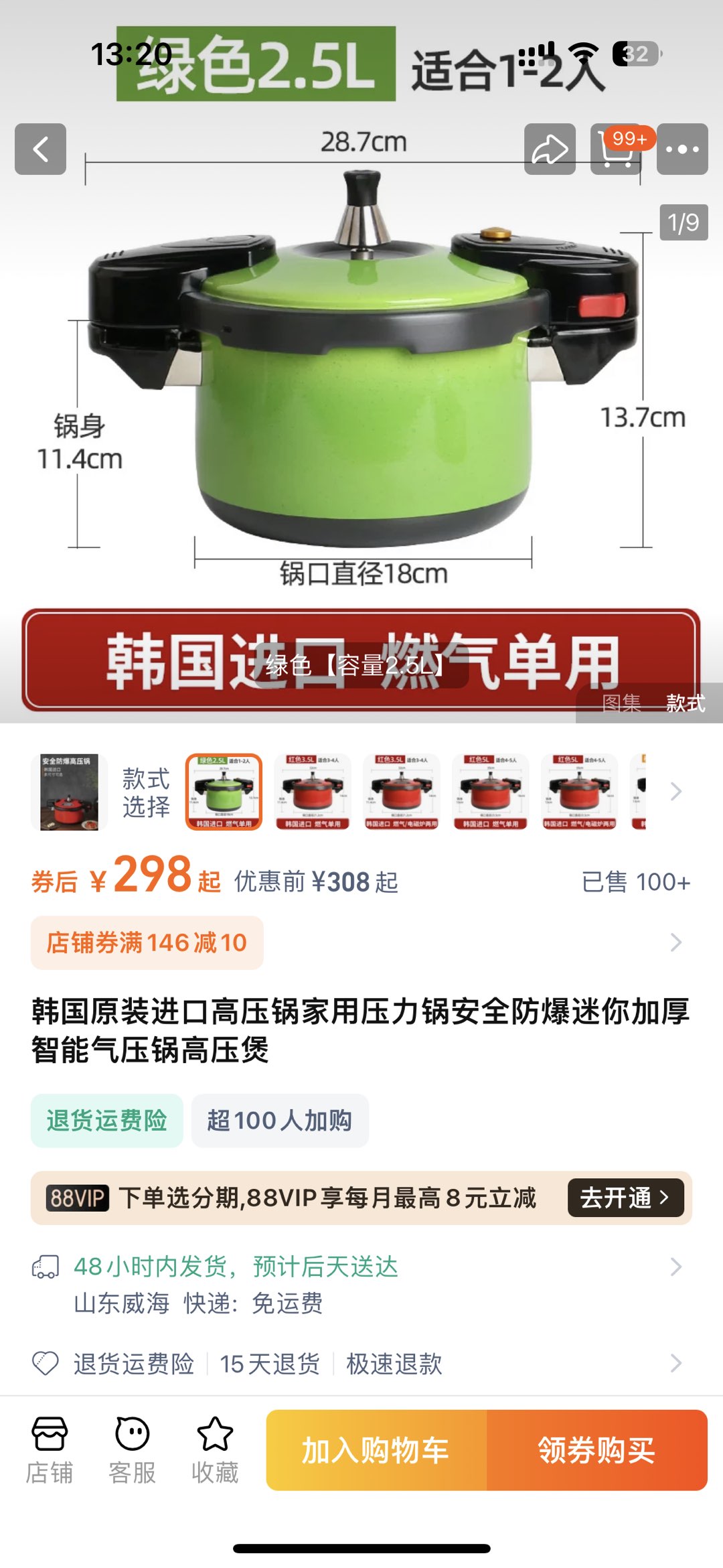
Task: Open the 安全防爆高压锅 cover thumbnail
Action: pos(69,792)
